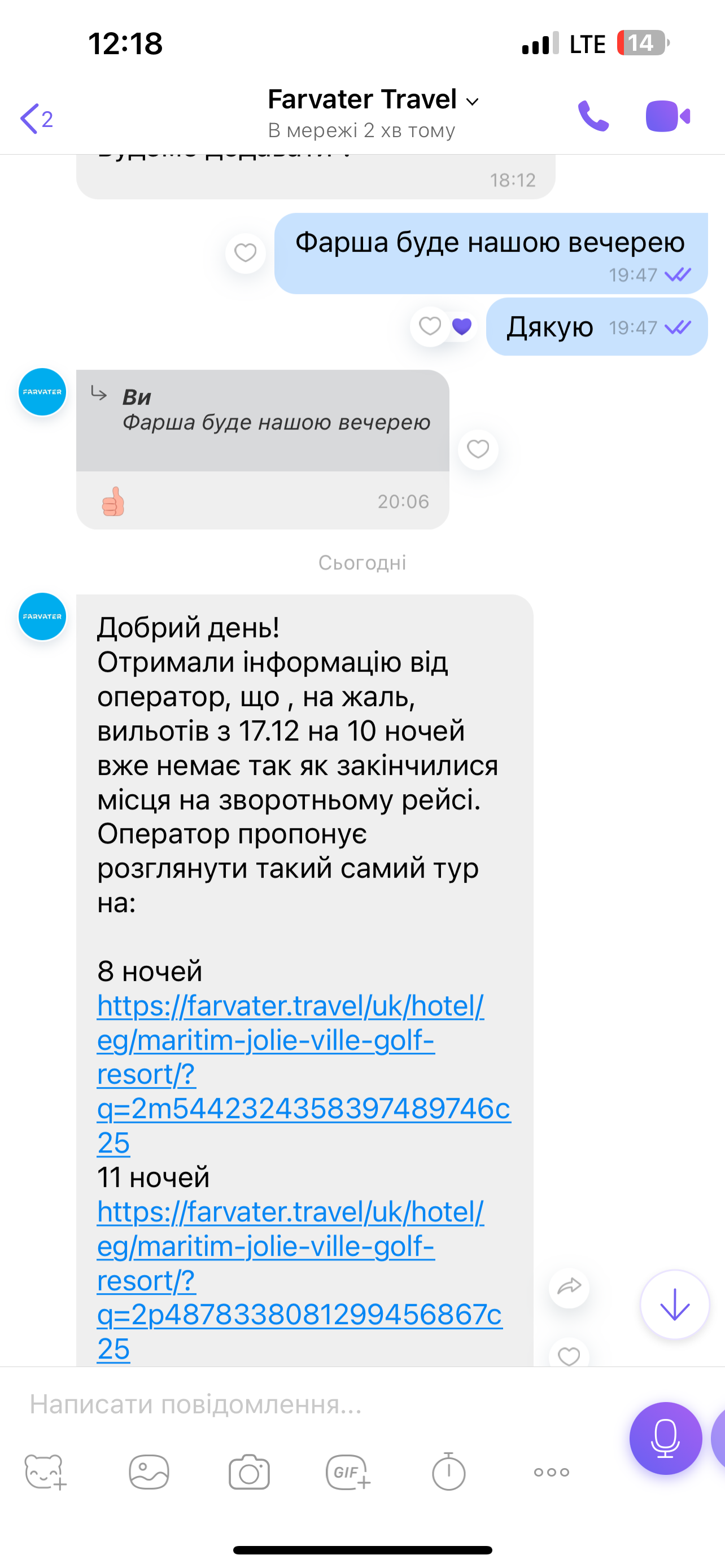
Task: Like the 'Дякую' message
Action: (430, 327)
